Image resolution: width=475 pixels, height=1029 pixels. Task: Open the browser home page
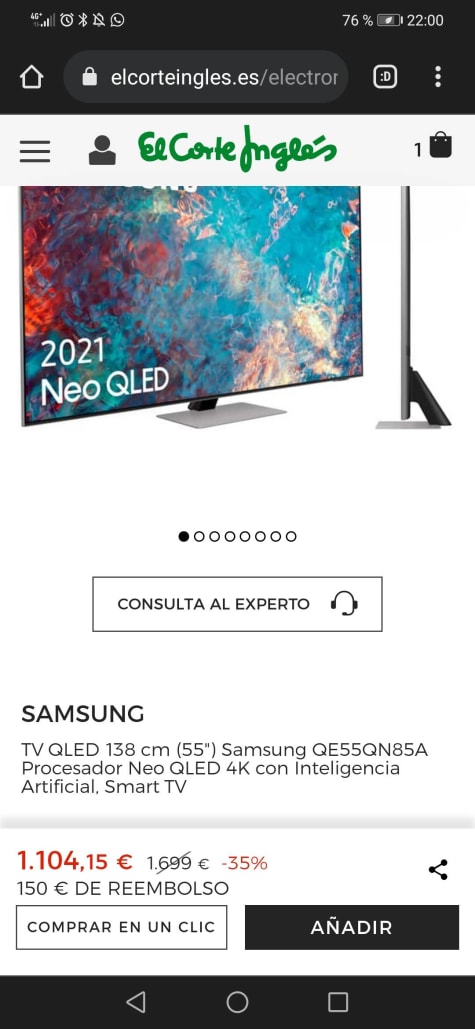(31, 77)
